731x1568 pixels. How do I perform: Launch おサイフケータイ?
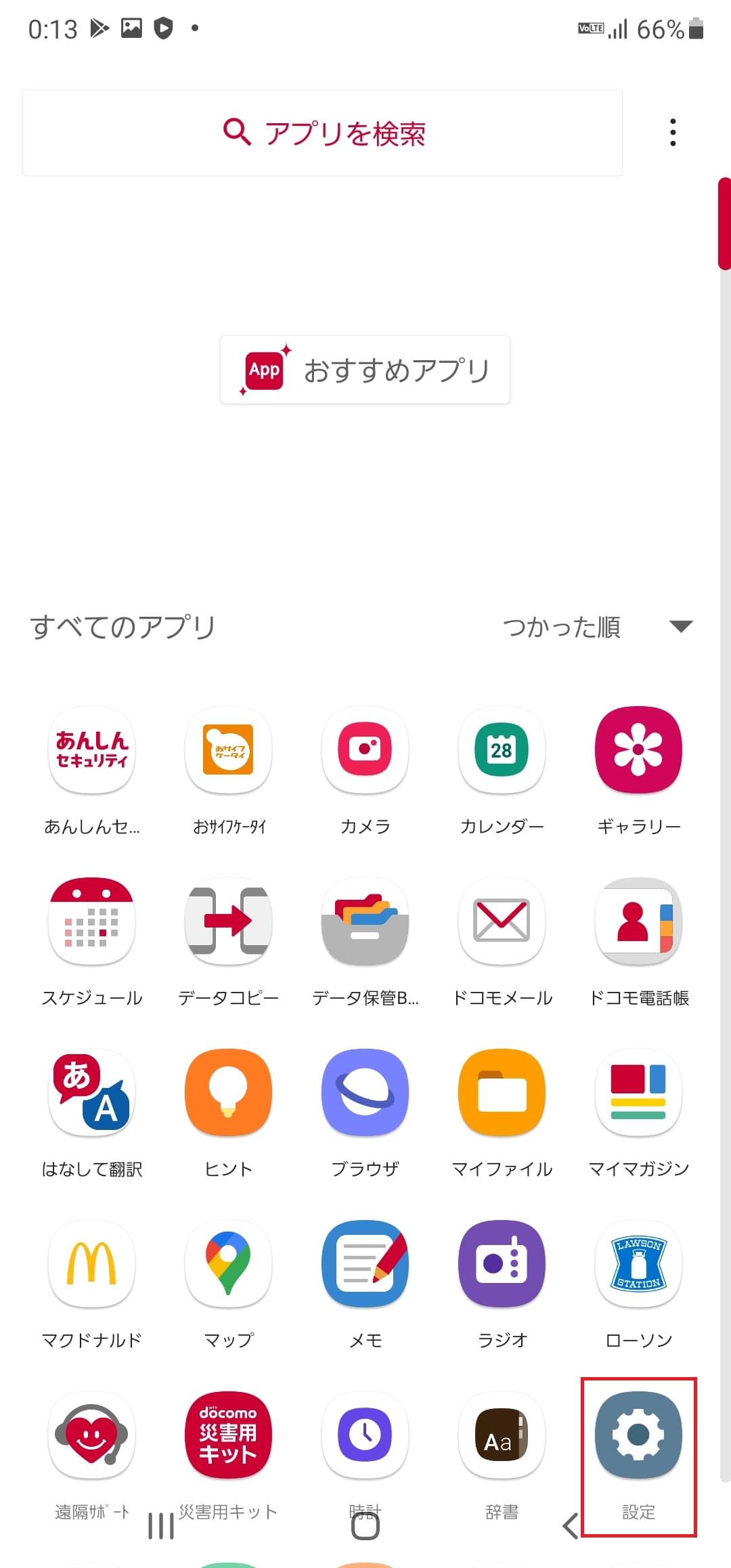tap(227, 750)
